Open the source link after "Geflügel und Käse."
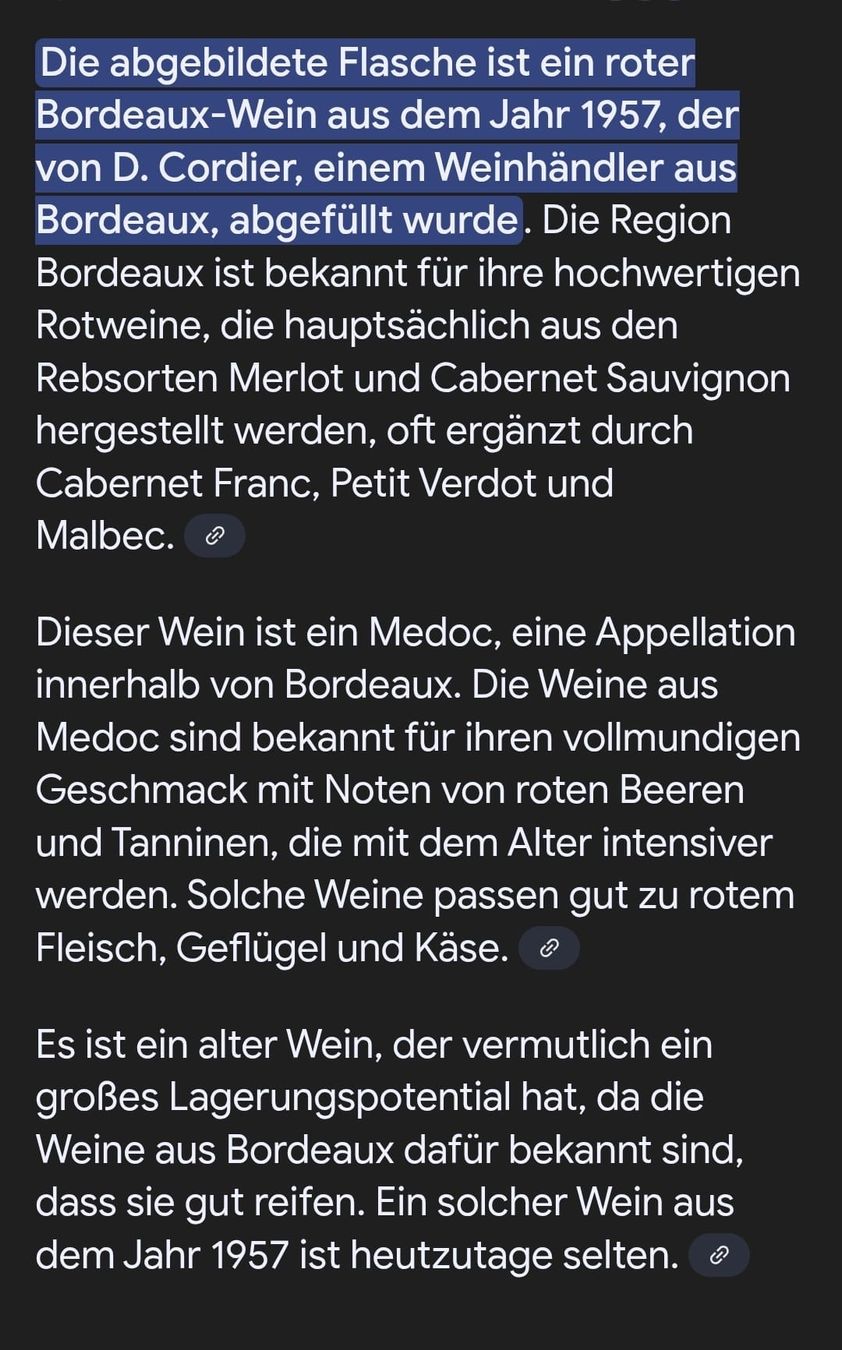This screenshot has height=1350, width=842. [548, 948]
